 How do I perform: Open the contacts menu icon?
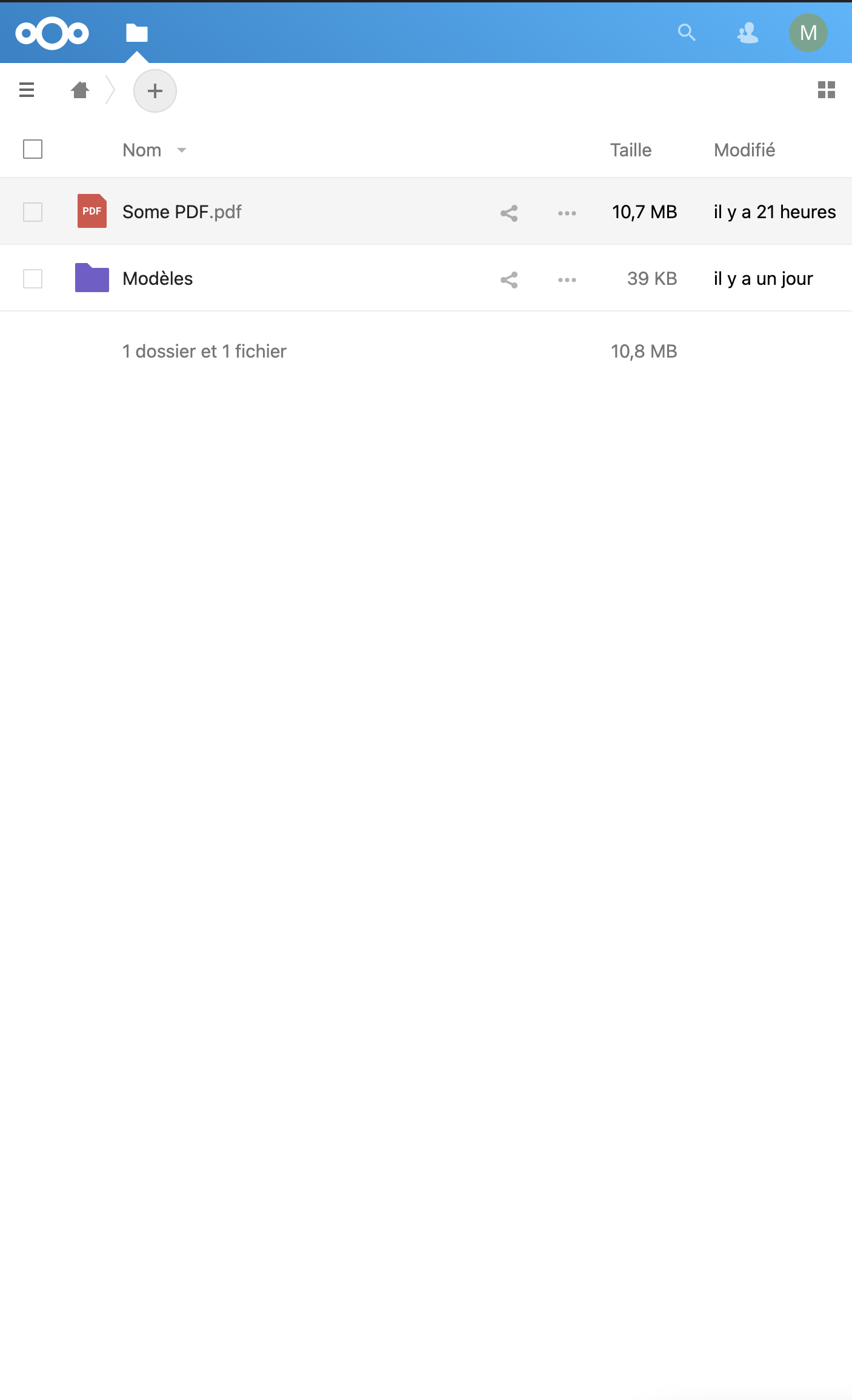[x=748, y=33]
